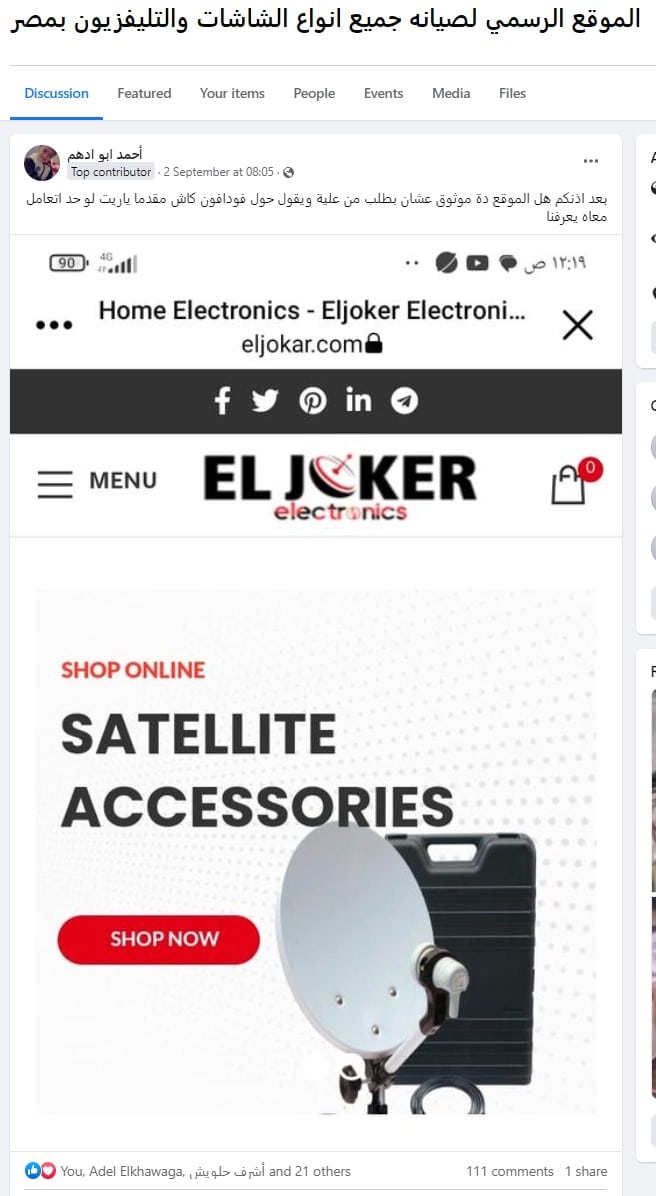Open the Your items tab
The height and width of the screenshot is (1196, 656).
(232, 93)
